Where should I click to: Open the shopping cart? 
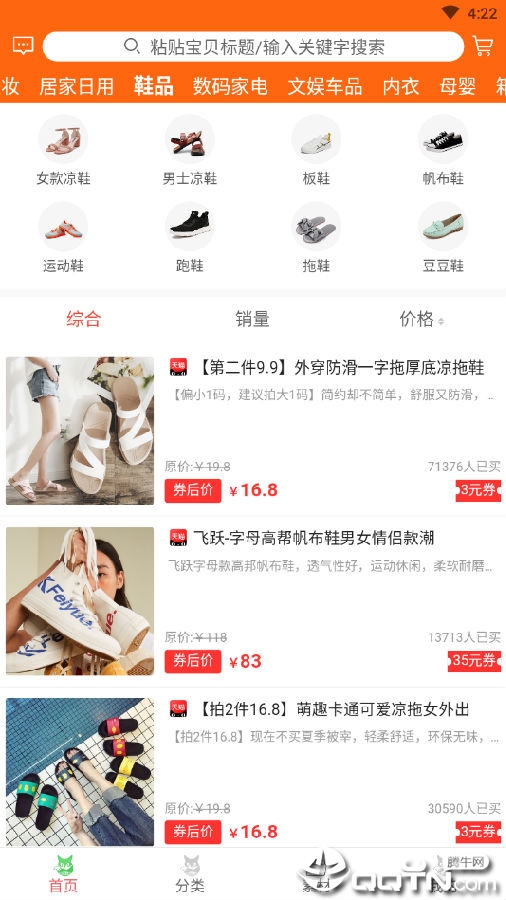(482, 46)
